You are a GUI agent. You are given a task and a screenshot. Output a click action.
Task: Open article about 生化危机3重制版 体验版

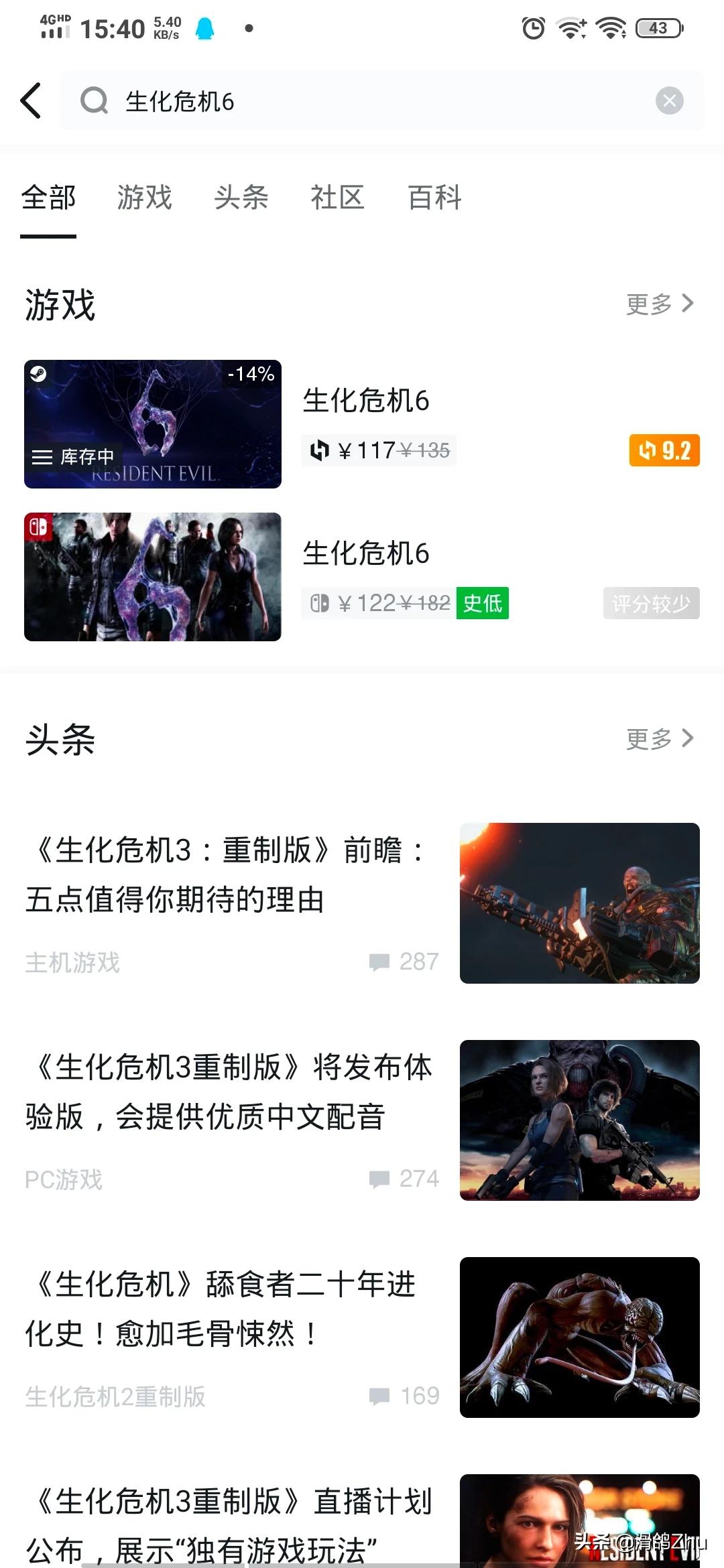click(228, 1092)
